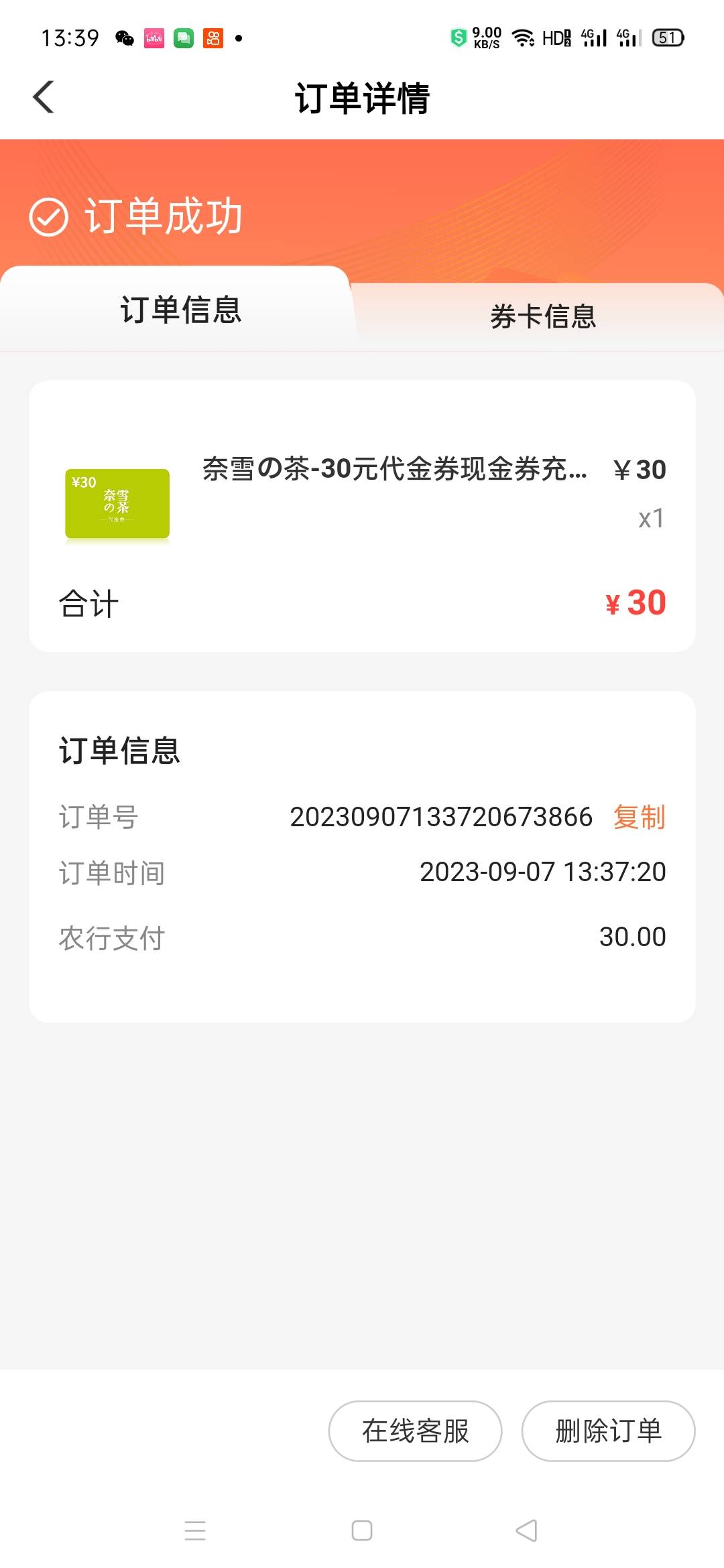Open the system recent apps menu

[x=195, y=1530]
